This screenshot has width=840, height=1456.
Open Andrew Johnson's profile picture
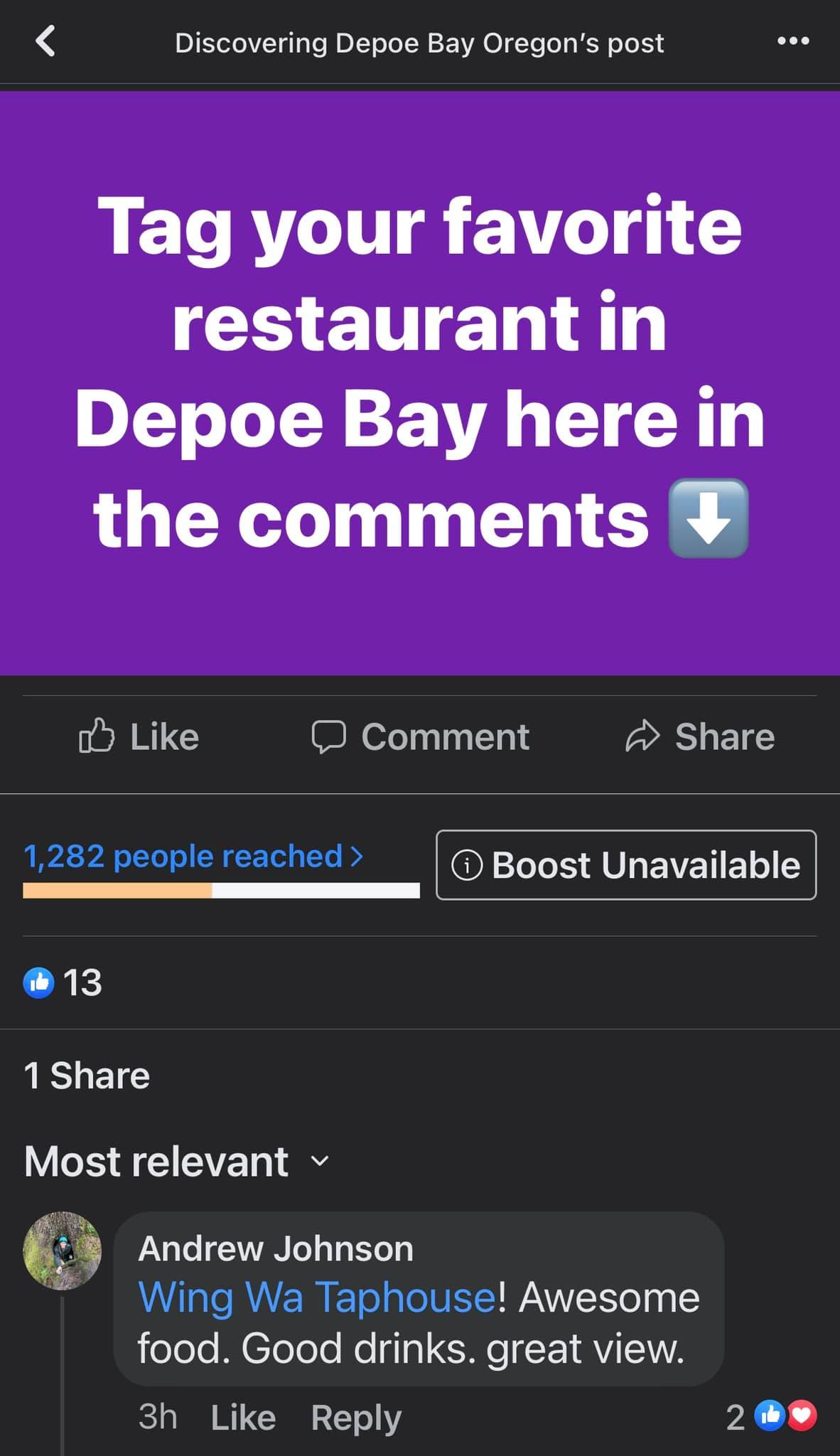pyautogui.click(x=63, y=1251)
